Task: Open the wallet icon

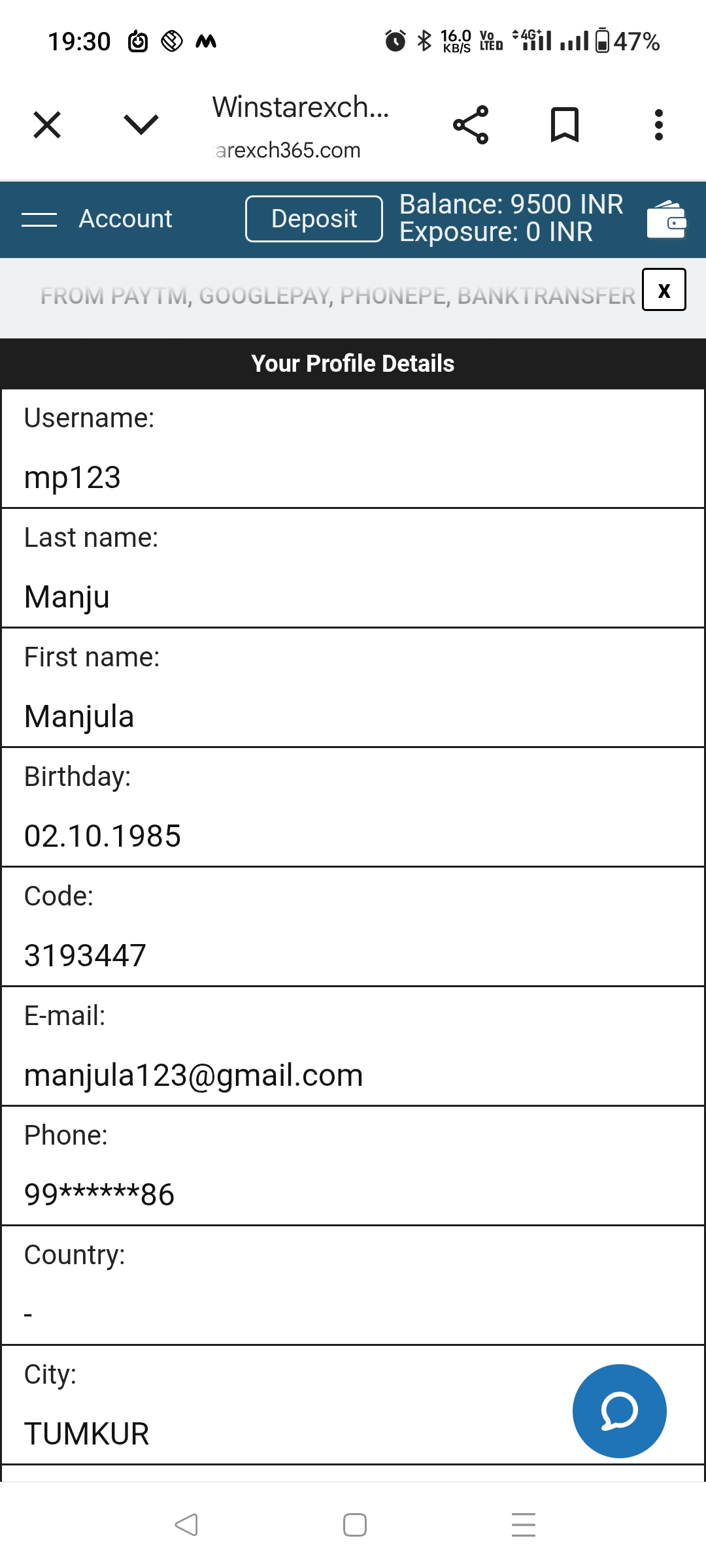Action: [x=666, y=220]
